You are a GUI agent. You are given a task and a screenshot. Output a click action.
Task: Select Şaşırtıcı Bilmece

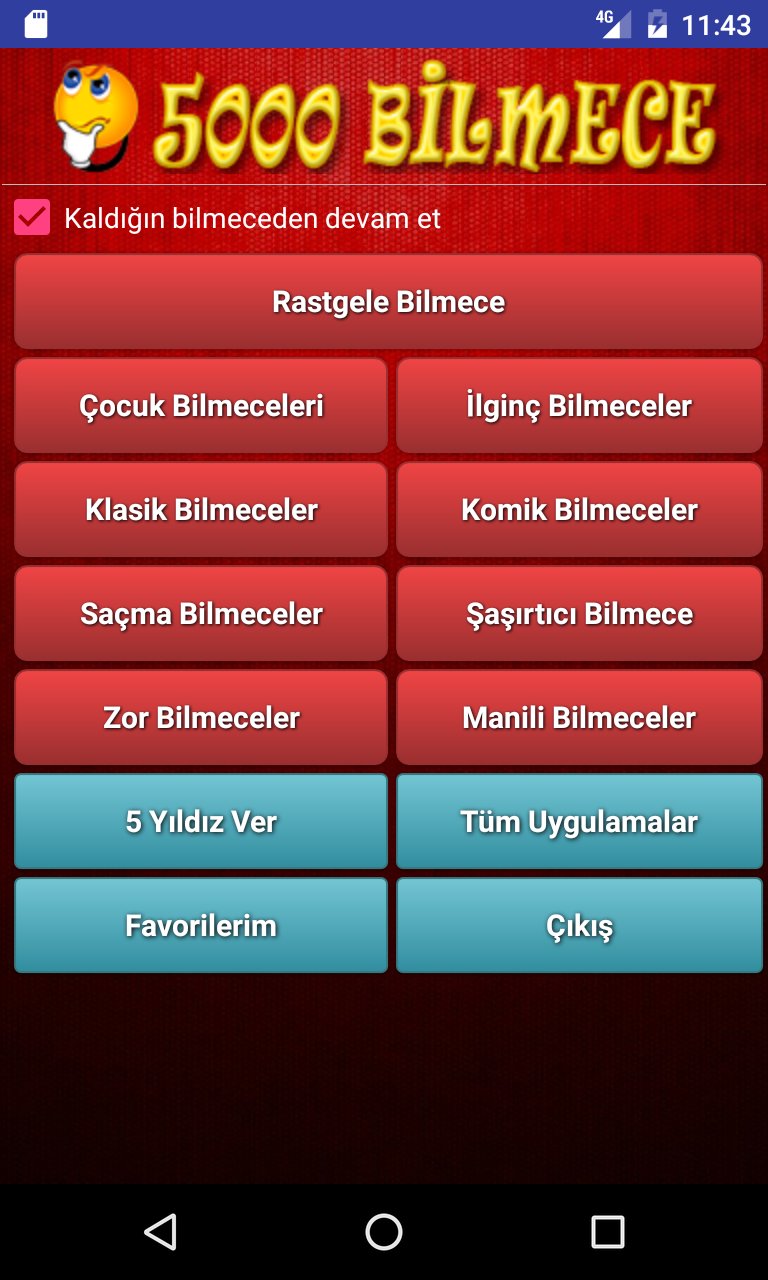[579, 614]
